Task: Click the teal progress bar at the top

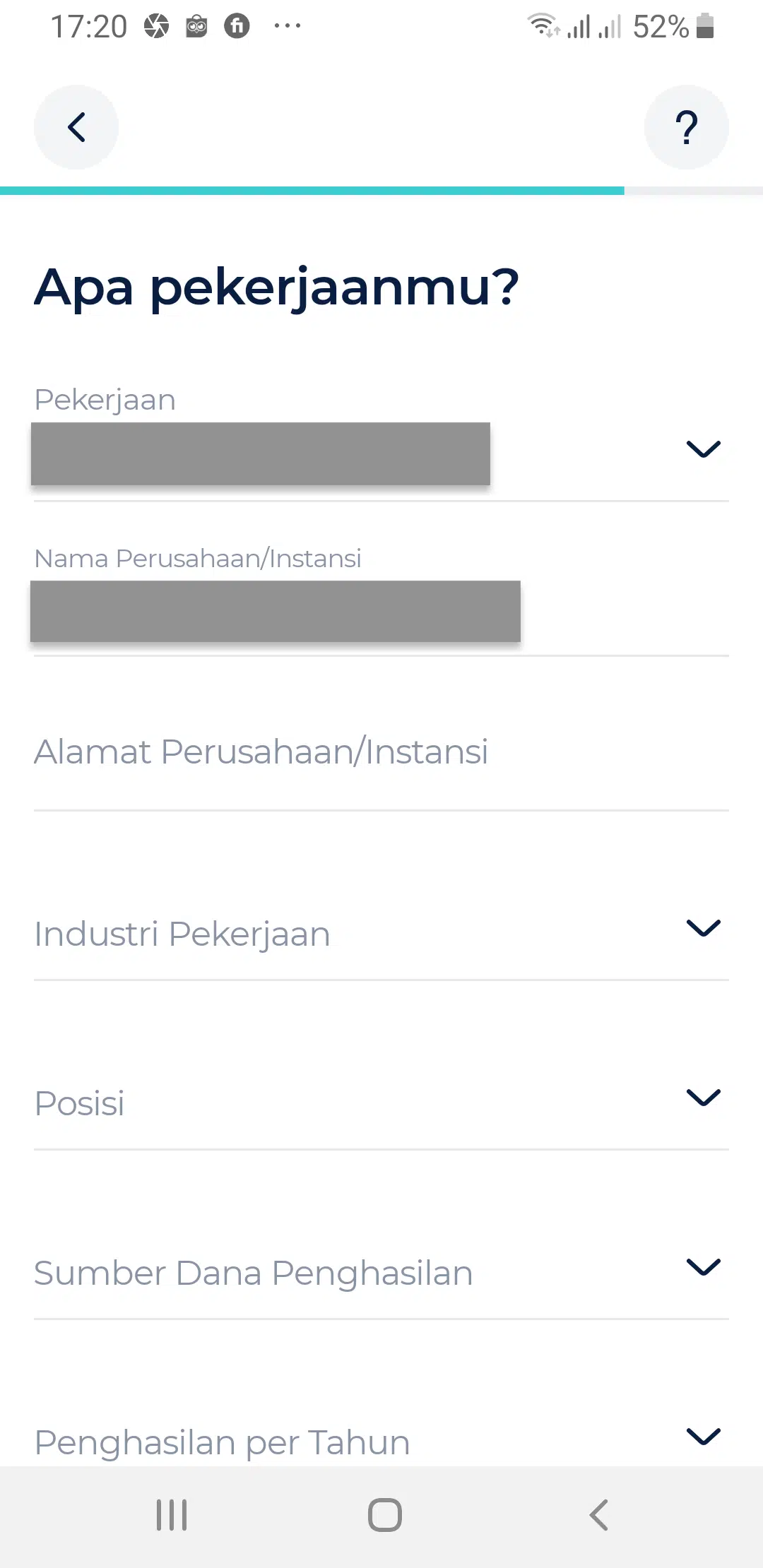Action: coord(311,189)
